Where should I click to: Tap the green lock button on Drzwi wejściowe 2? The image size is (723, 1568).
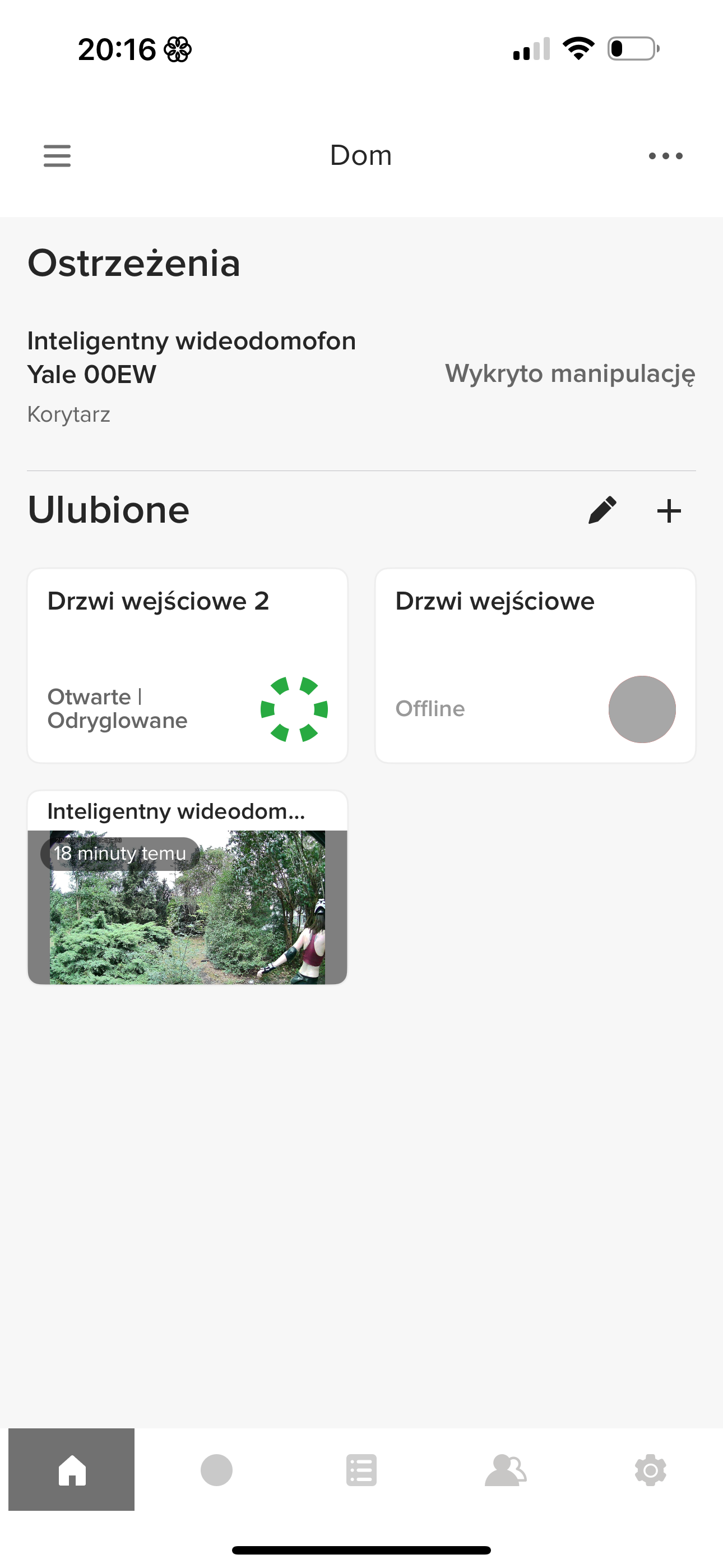coord(294,709)
